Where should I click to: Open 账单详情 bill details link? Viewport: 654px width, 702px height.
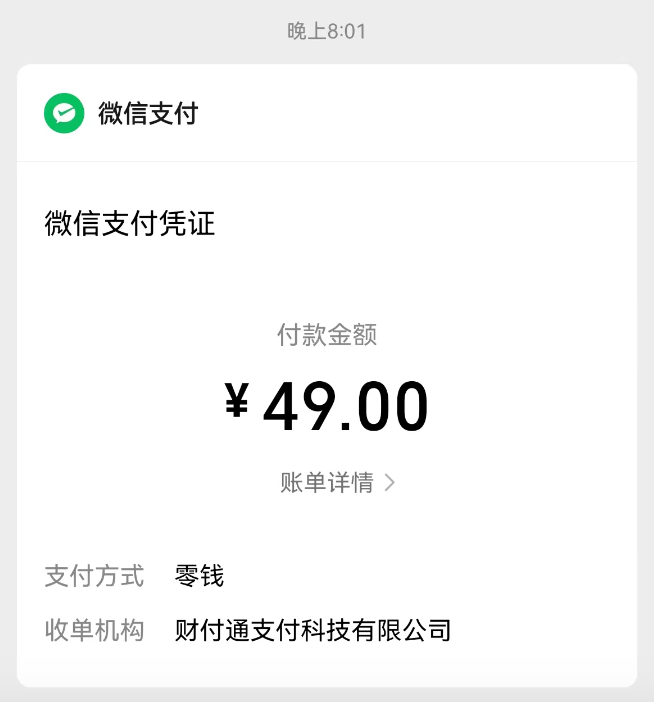(338, 482)
